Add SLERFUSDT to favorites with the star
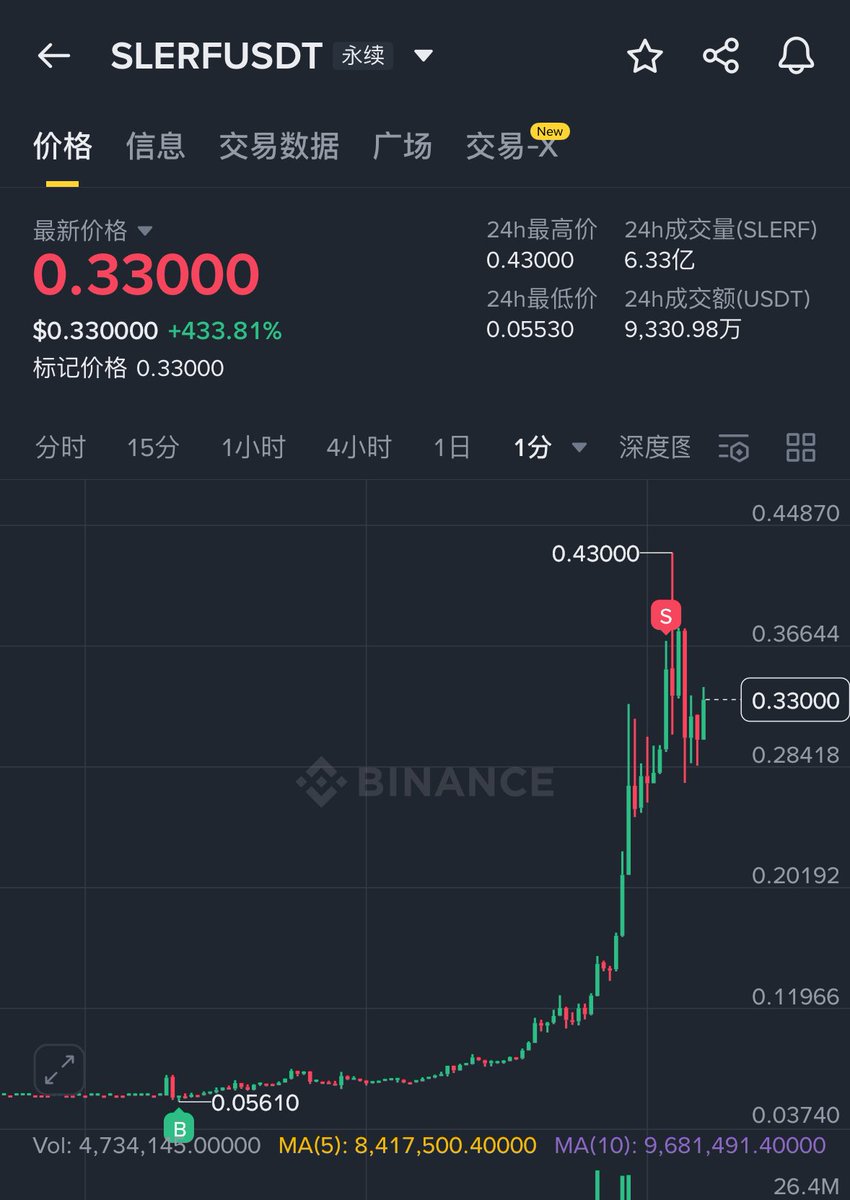Viewport: 850px width, 1200px height. pos(645,56)
